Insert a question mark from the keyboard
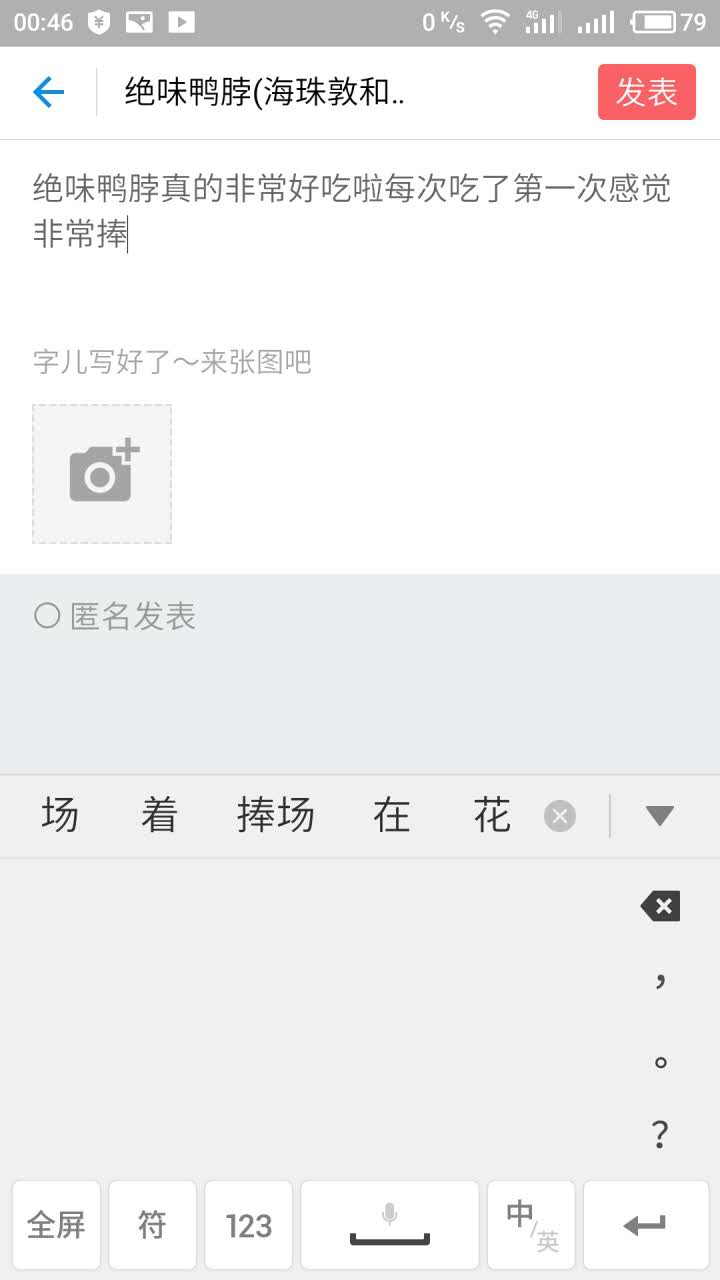Viewport: 720px width, 1280px height. 660,1134
